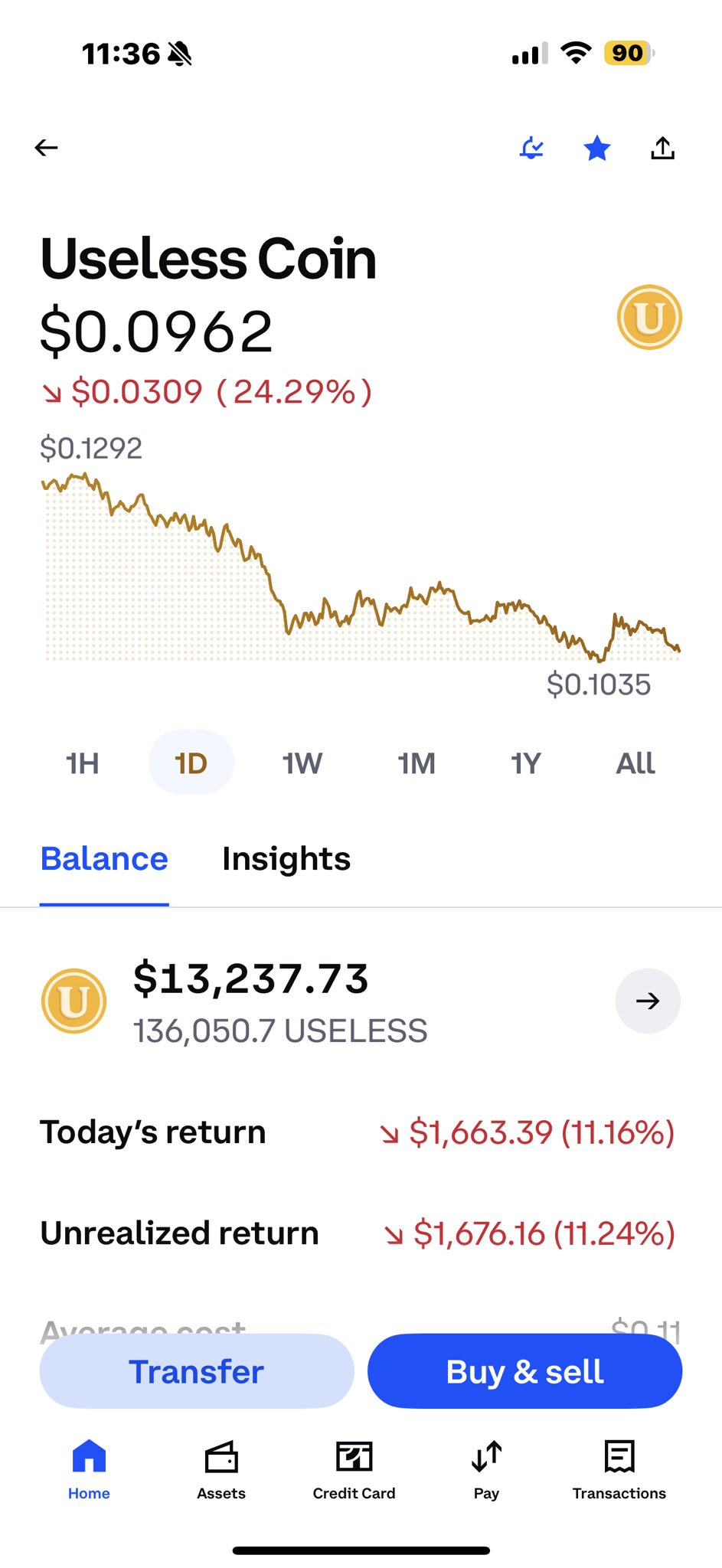Open the price alert bell icon
This screenshot has width=722, height=1568.
(x=531, y=148)
